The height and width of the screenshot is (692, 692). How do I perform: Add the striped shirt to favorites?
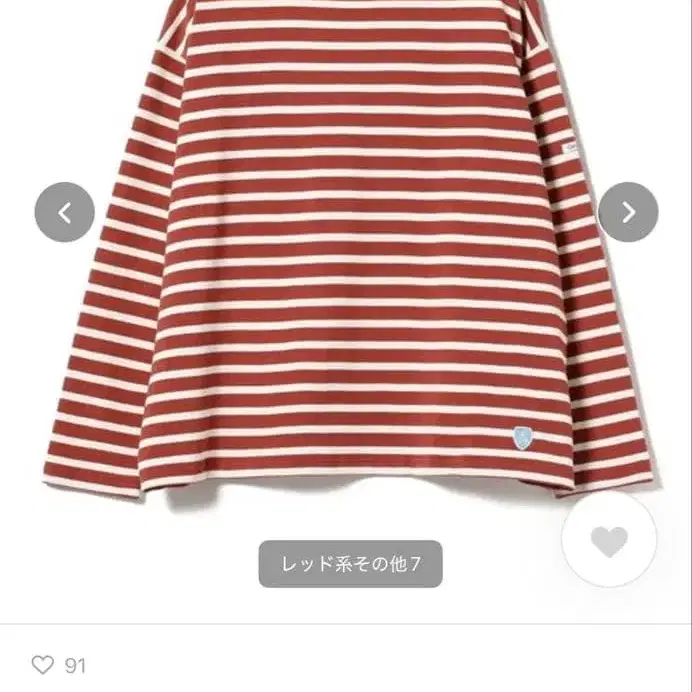pyautogui.click(x=609, y=540)
